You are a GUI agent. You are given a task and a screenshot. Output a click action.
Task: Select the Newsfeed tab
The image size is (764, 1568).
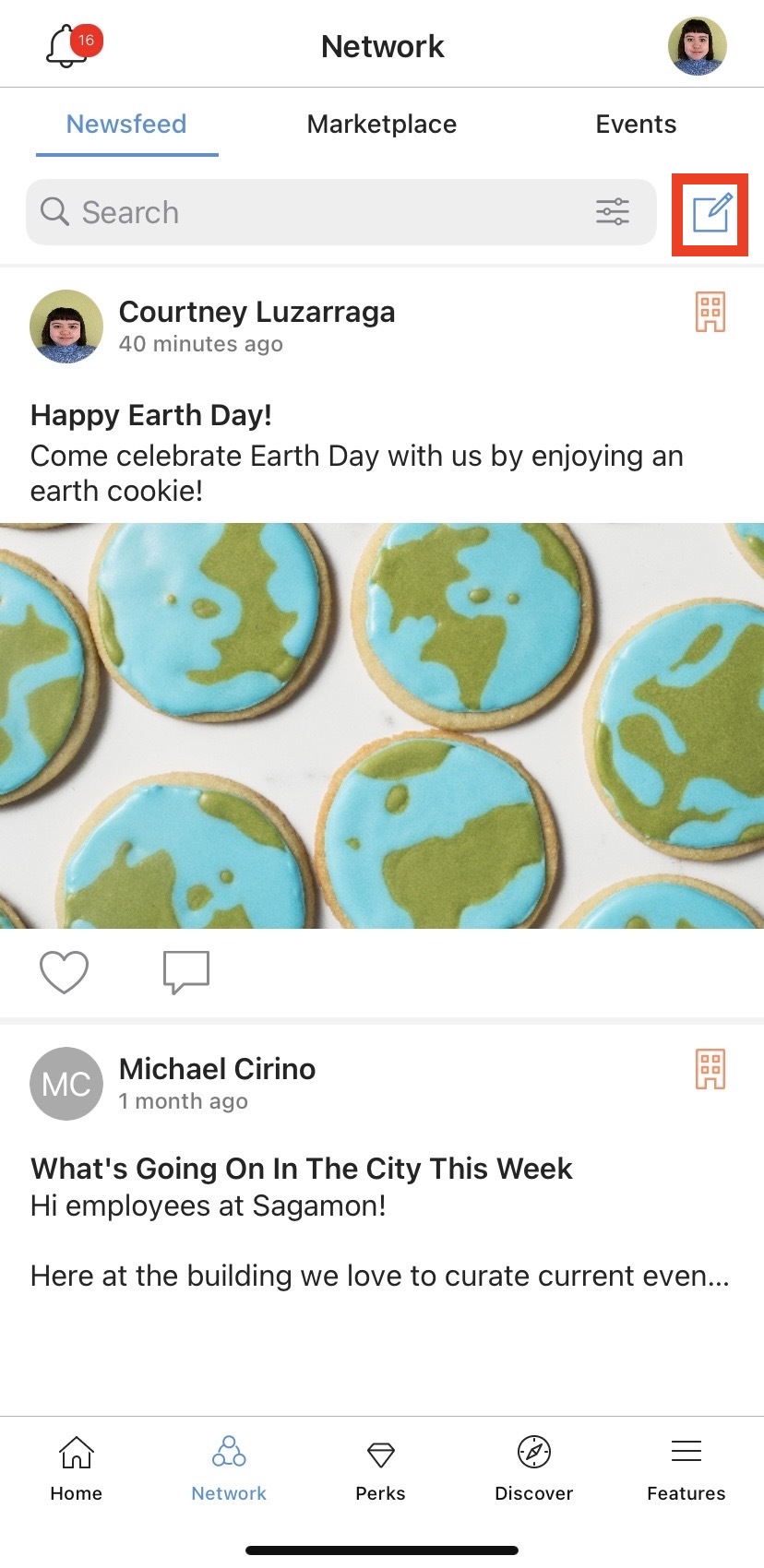(126, 125)
